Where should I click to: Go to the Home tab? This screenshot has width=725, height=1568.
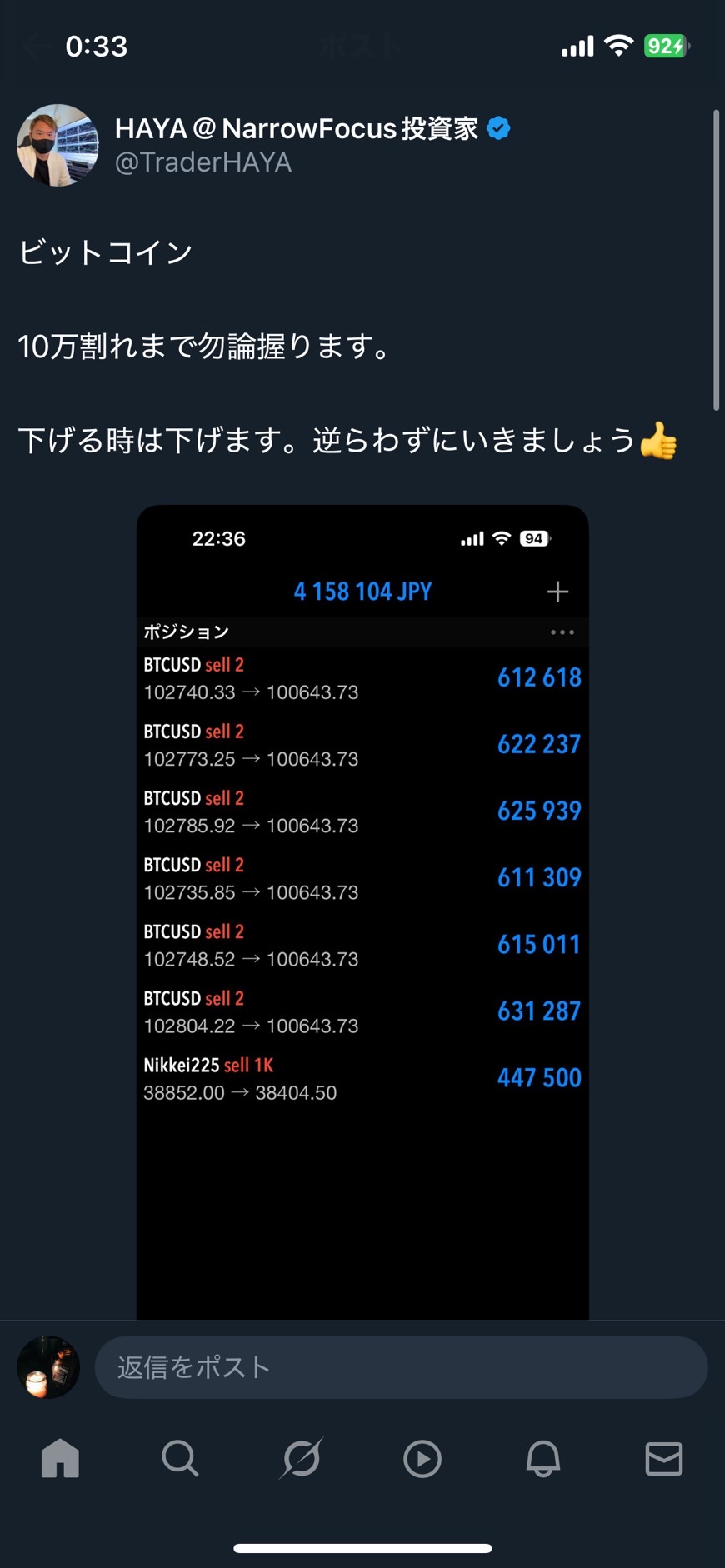(x=60, y=1459)
